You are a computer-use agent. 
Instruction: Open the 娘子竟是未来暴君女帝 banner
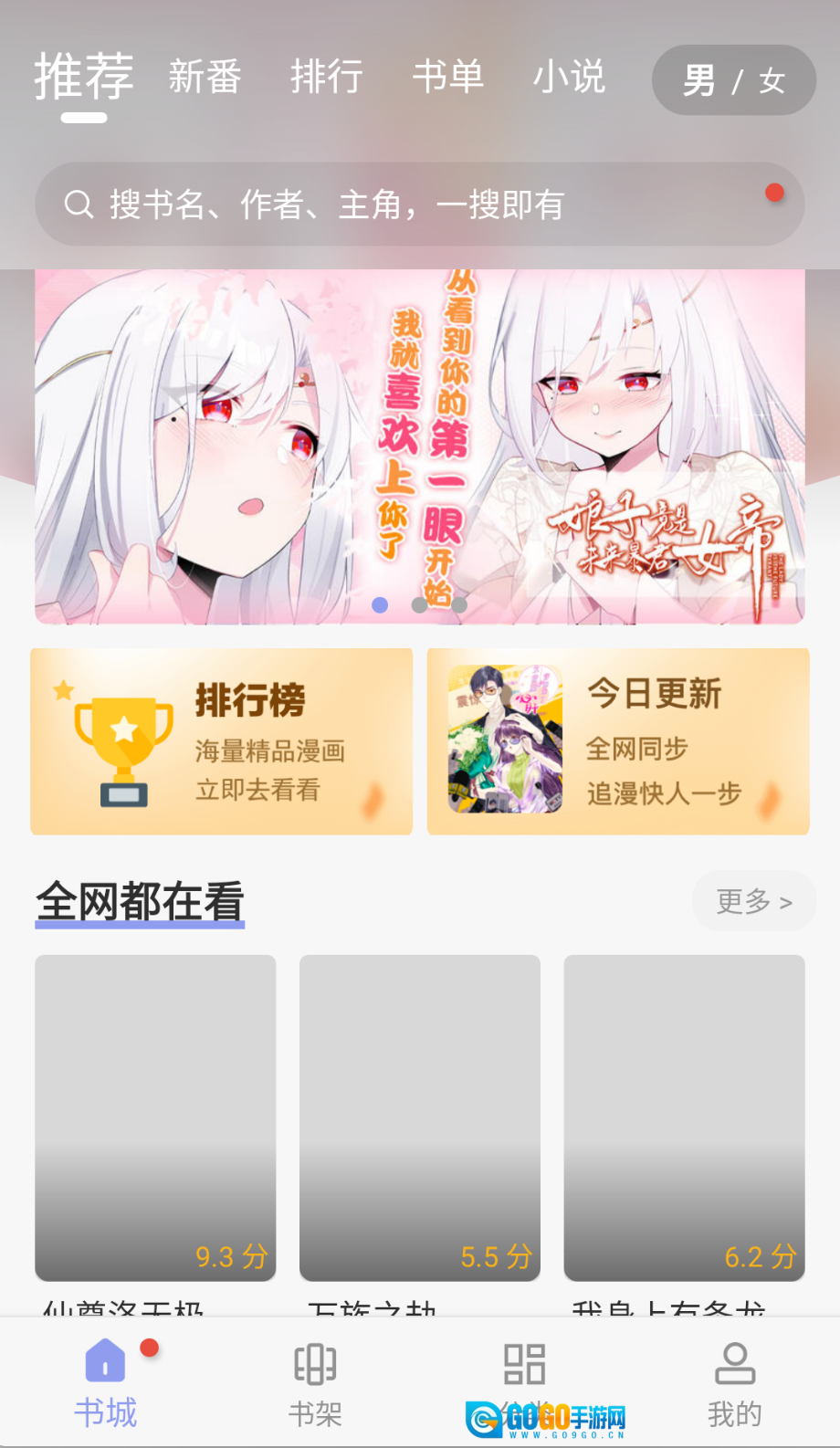tap(419, 446)
